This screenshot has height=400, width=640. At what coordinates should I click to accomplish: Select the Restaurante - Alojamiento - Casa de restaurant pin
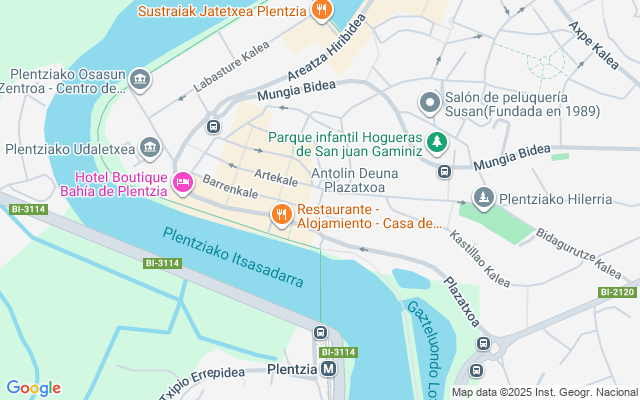click(281, 213)
